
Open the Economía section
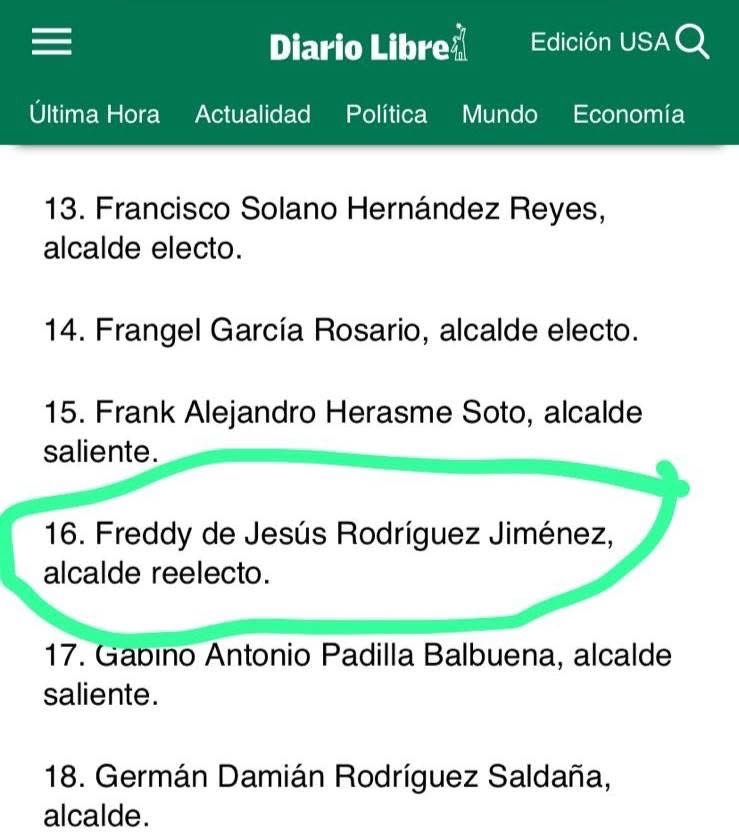point(628,114)
